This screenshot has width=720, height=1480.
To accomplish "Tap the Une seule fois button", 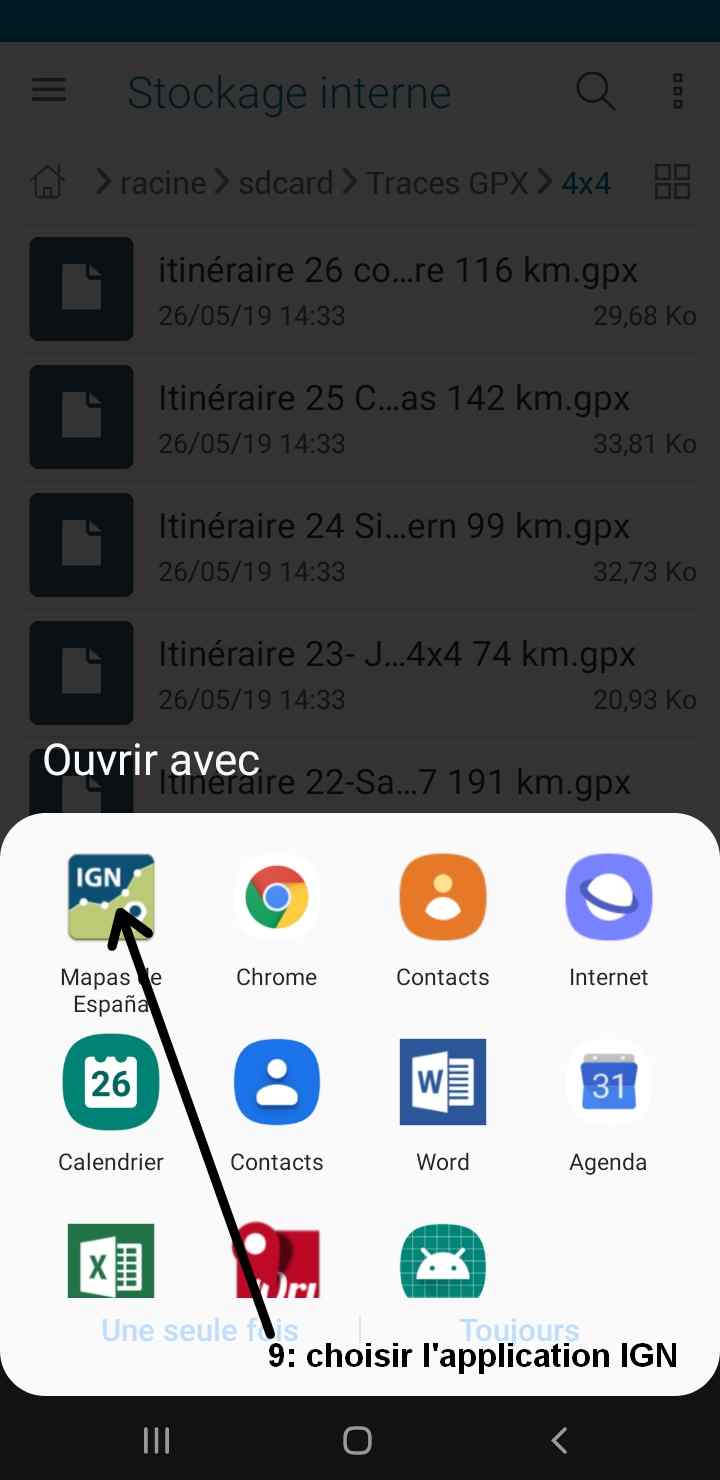I will click(x=200, y=1330).
